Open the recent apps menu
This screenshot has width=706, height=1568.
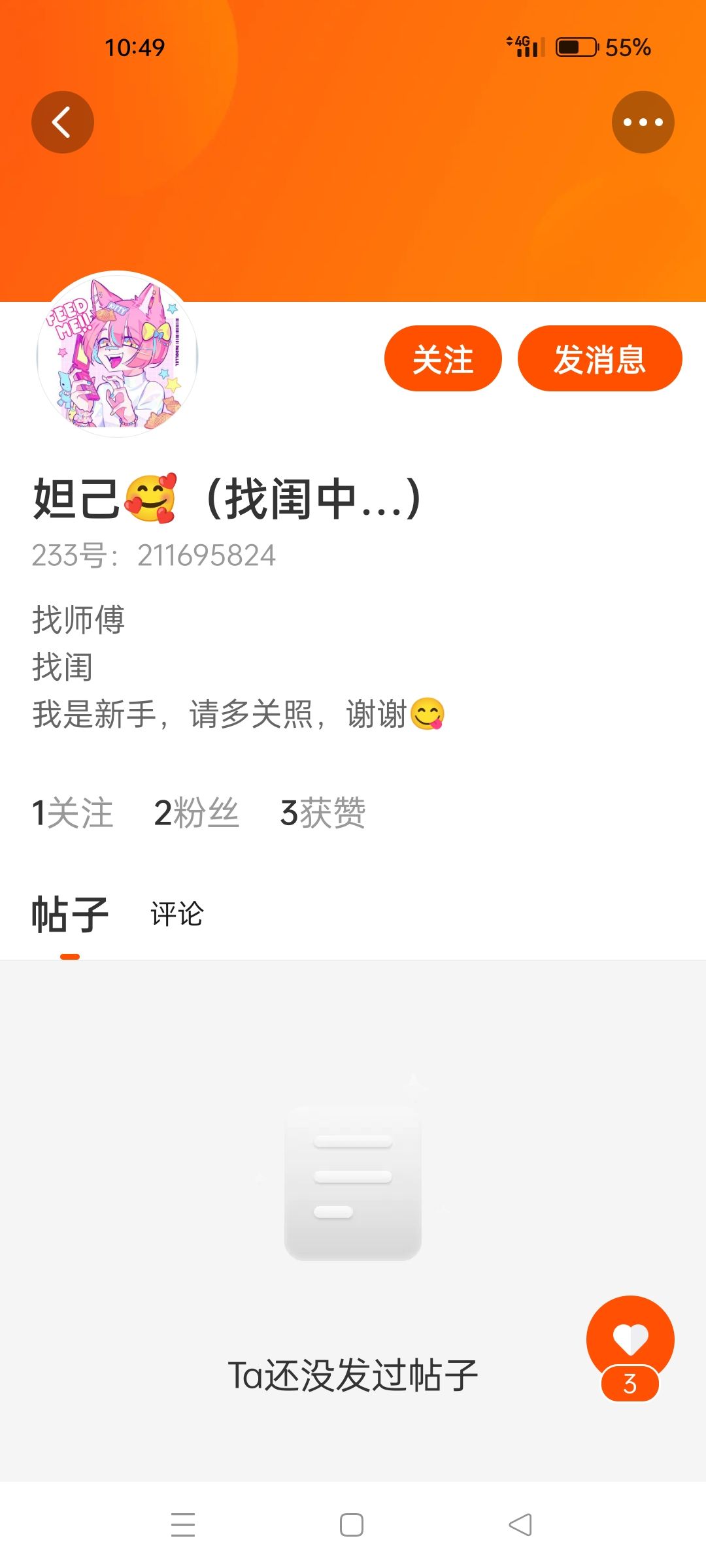[x=183, y=1525]
